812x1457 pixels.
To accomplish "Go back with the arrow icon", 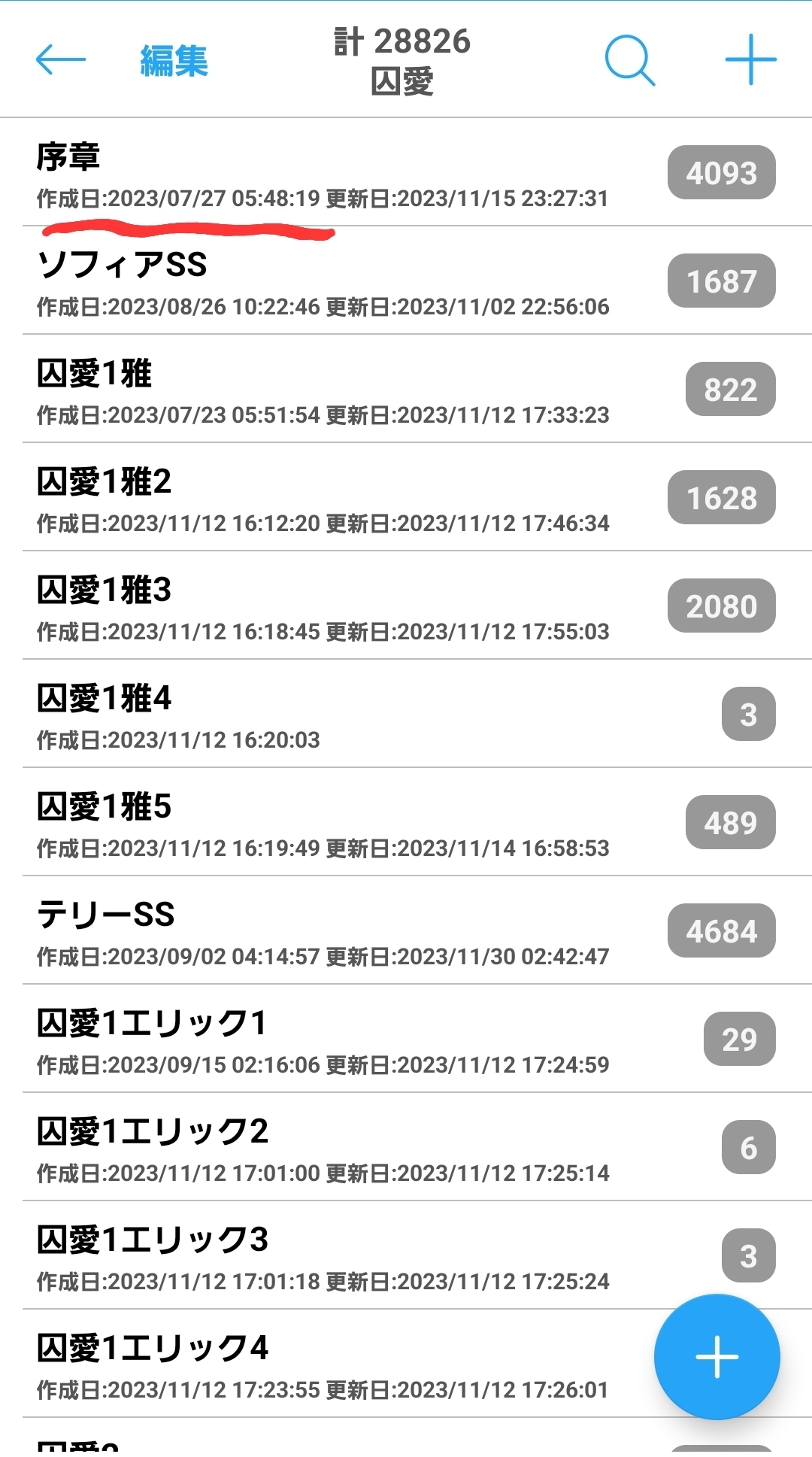I will 61,59.
